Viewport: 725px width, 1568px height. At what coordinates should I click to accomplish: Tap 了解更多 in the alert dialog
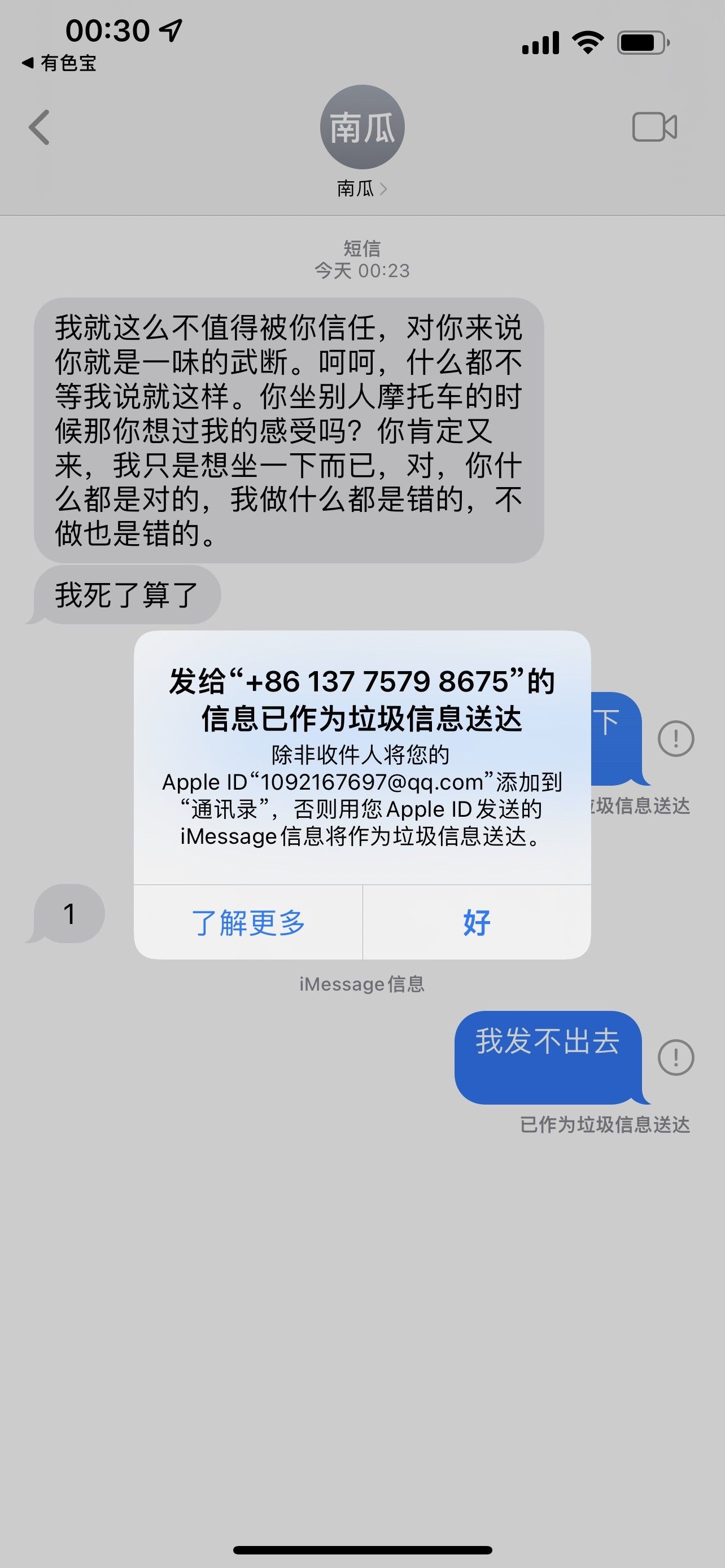pos(248,922)
